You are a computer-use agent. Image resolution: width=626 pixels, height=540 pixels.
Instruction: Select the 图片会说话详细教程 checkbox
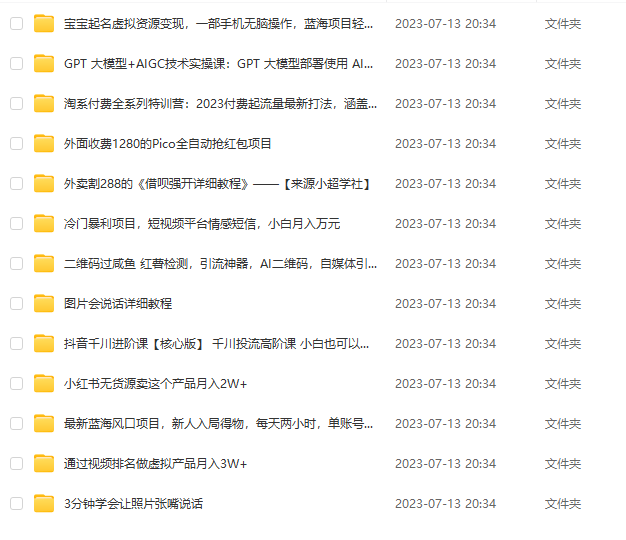[16, 303]
